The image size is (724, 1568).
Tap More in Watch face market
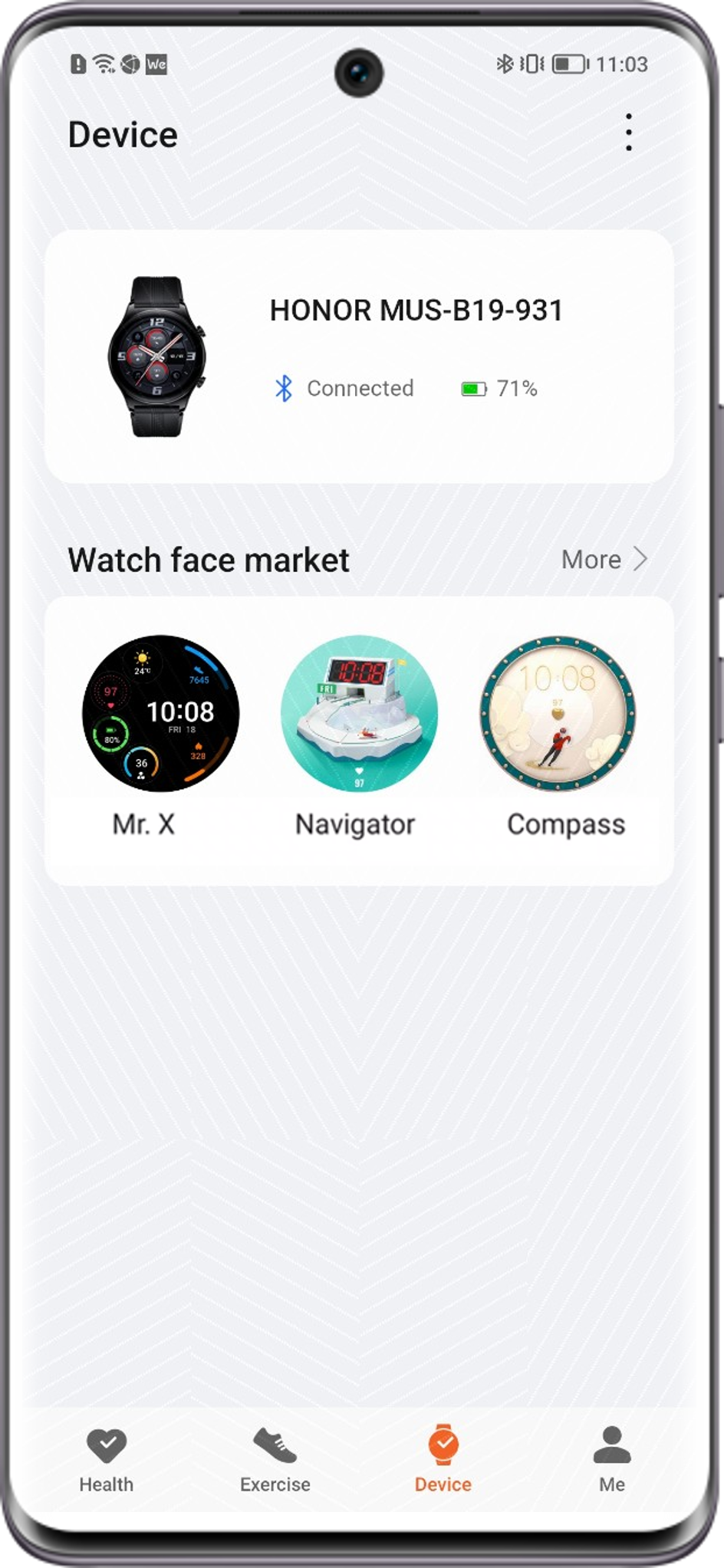point(604,560)
